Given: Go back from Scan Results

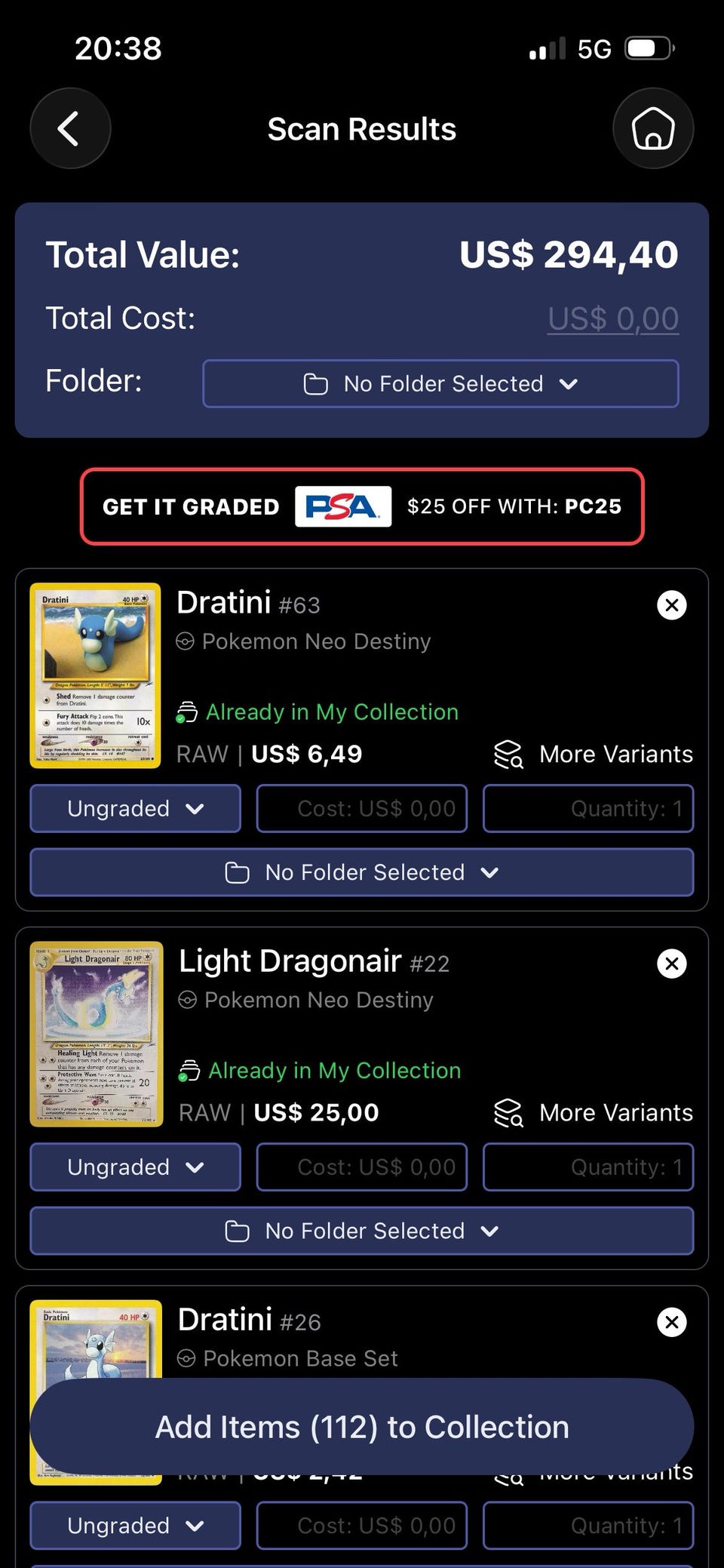Looking at the screenshot, I should tap(70, 128).
